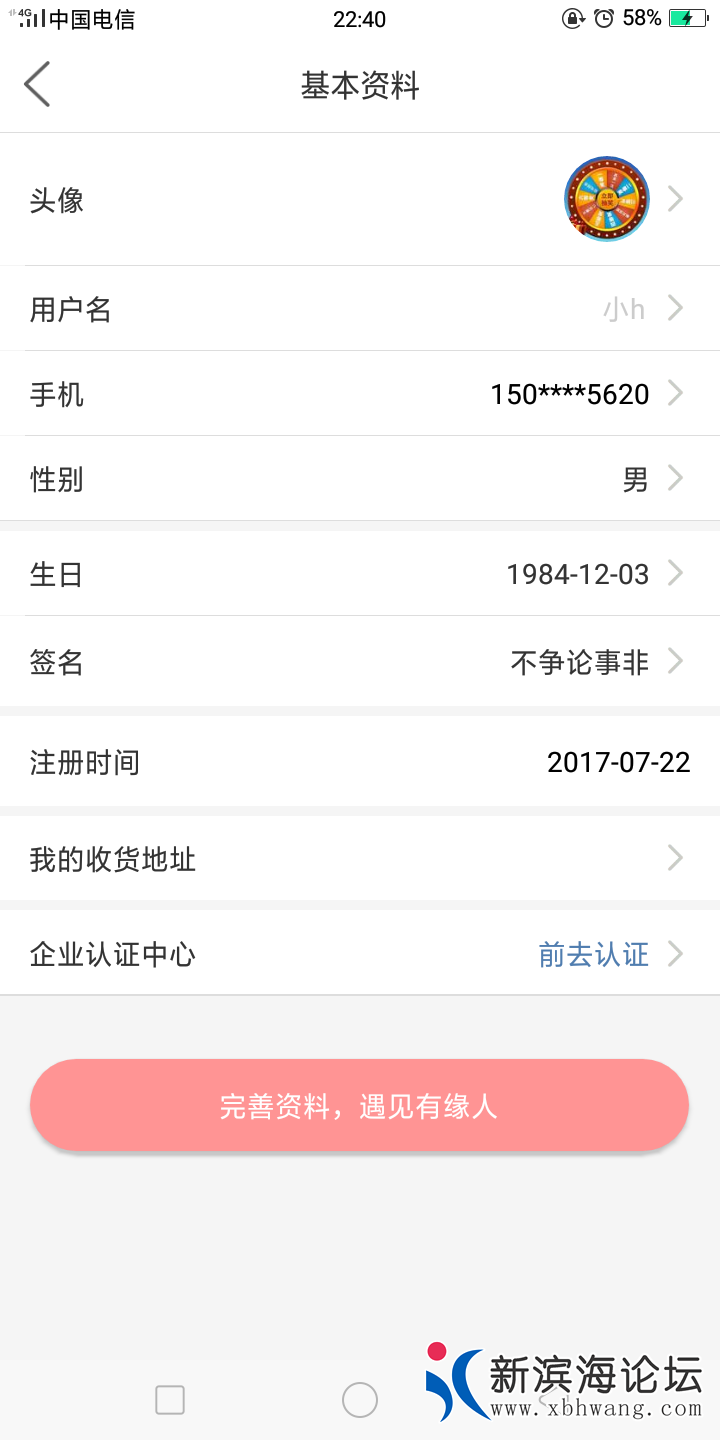Screen dimensions: 720x1440
Task: Open the 头像 avatar row
Action: pyautogui.click(x=360, y=200)
